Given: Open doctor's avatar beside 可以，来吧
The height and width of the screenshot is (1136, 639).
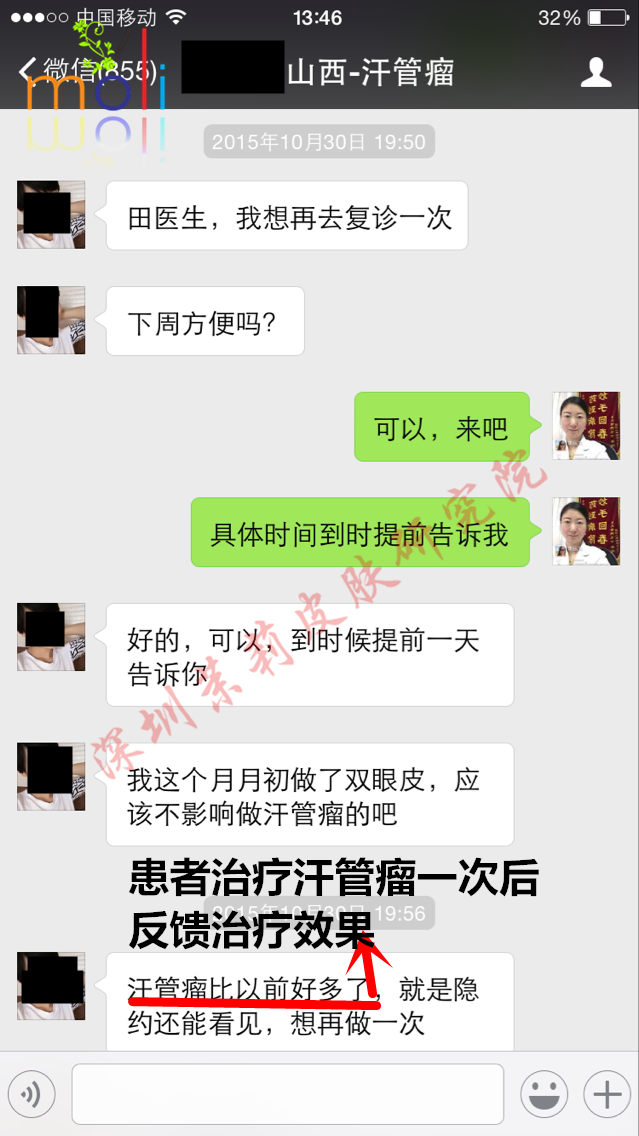Looking at the screenshot, I should tap(586, 426).
